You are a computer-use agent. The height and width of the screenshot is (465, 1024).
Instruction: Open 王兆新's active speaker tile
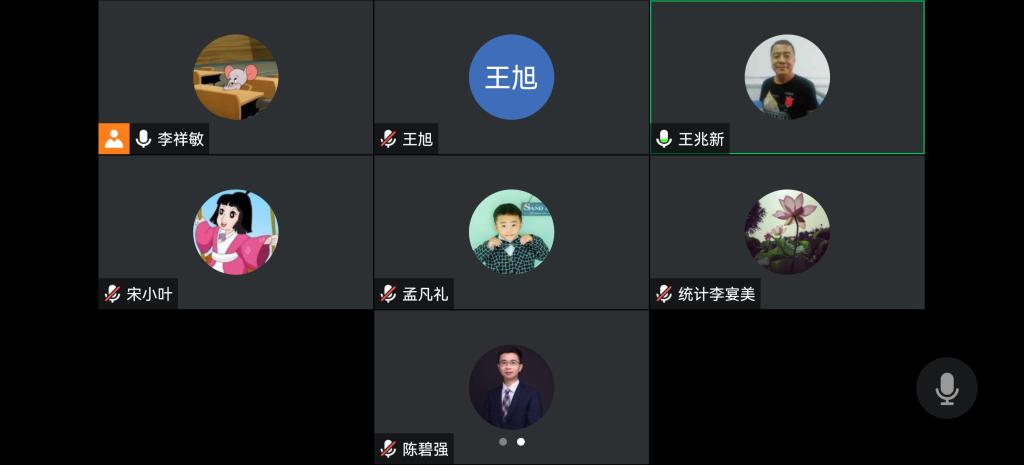tap(787, 78)
